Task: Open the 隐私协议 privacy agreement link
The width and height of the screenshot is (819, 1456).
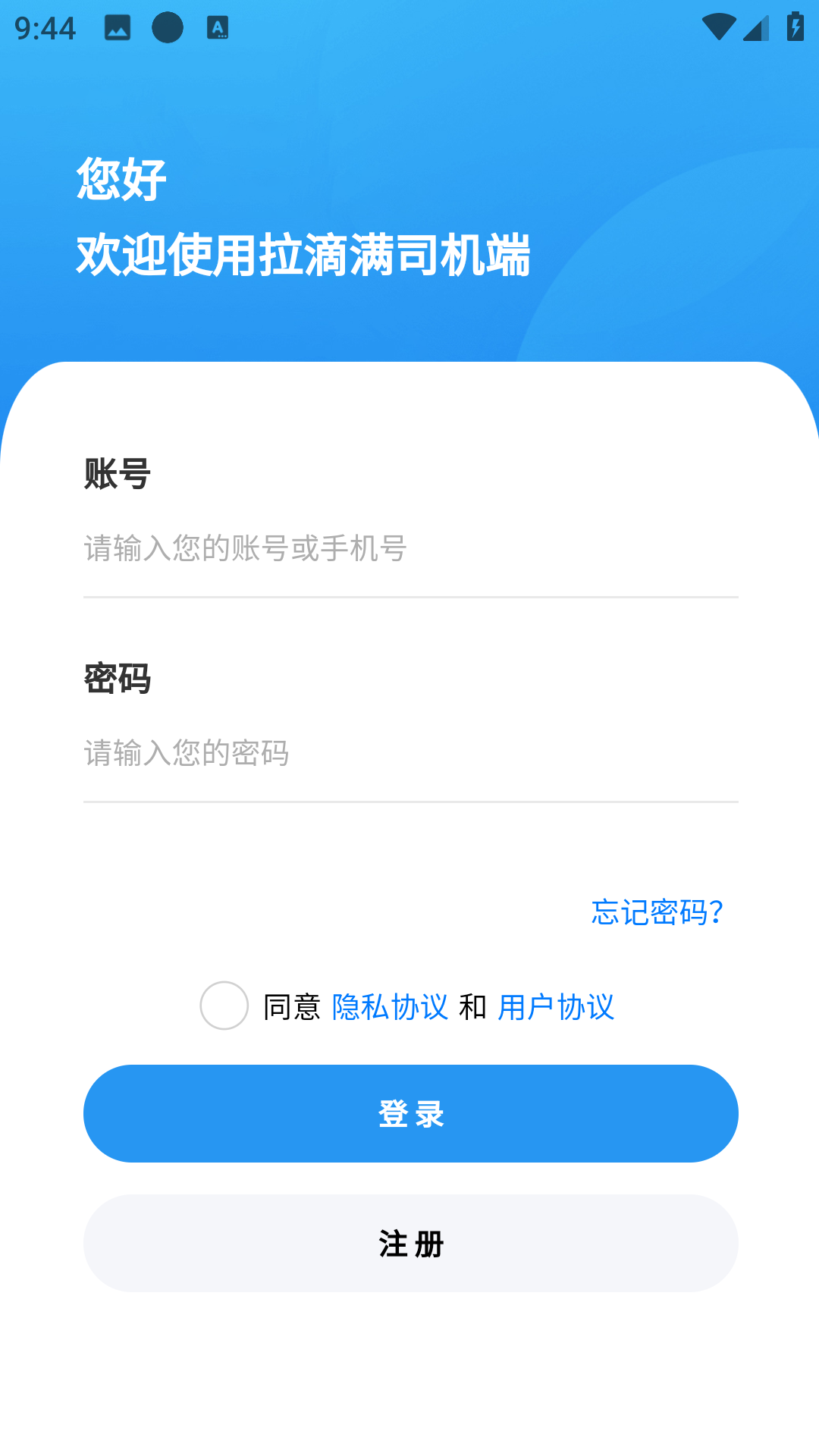Action: click(390, 1007)
